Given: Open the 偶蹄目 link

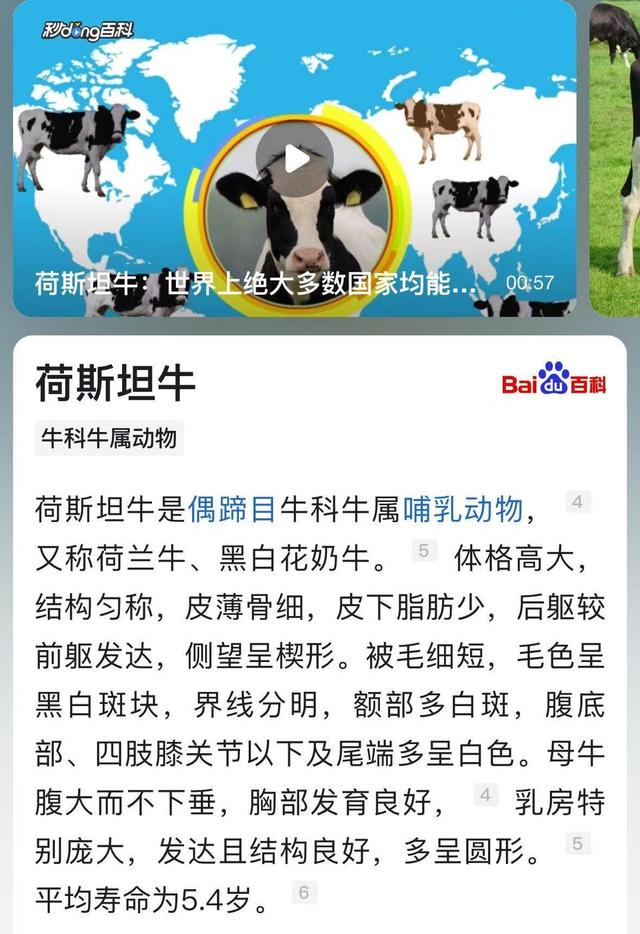Looking at the screenshot, I should click(x=232, y=509).
